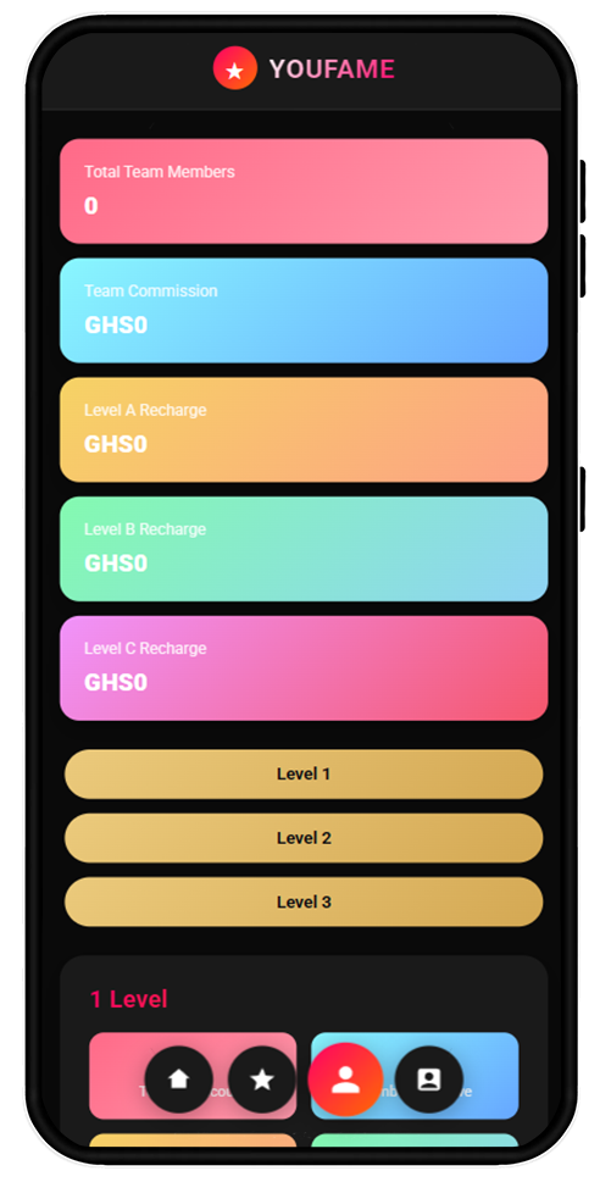Go to the home icon in bottom navigation

178,1079
